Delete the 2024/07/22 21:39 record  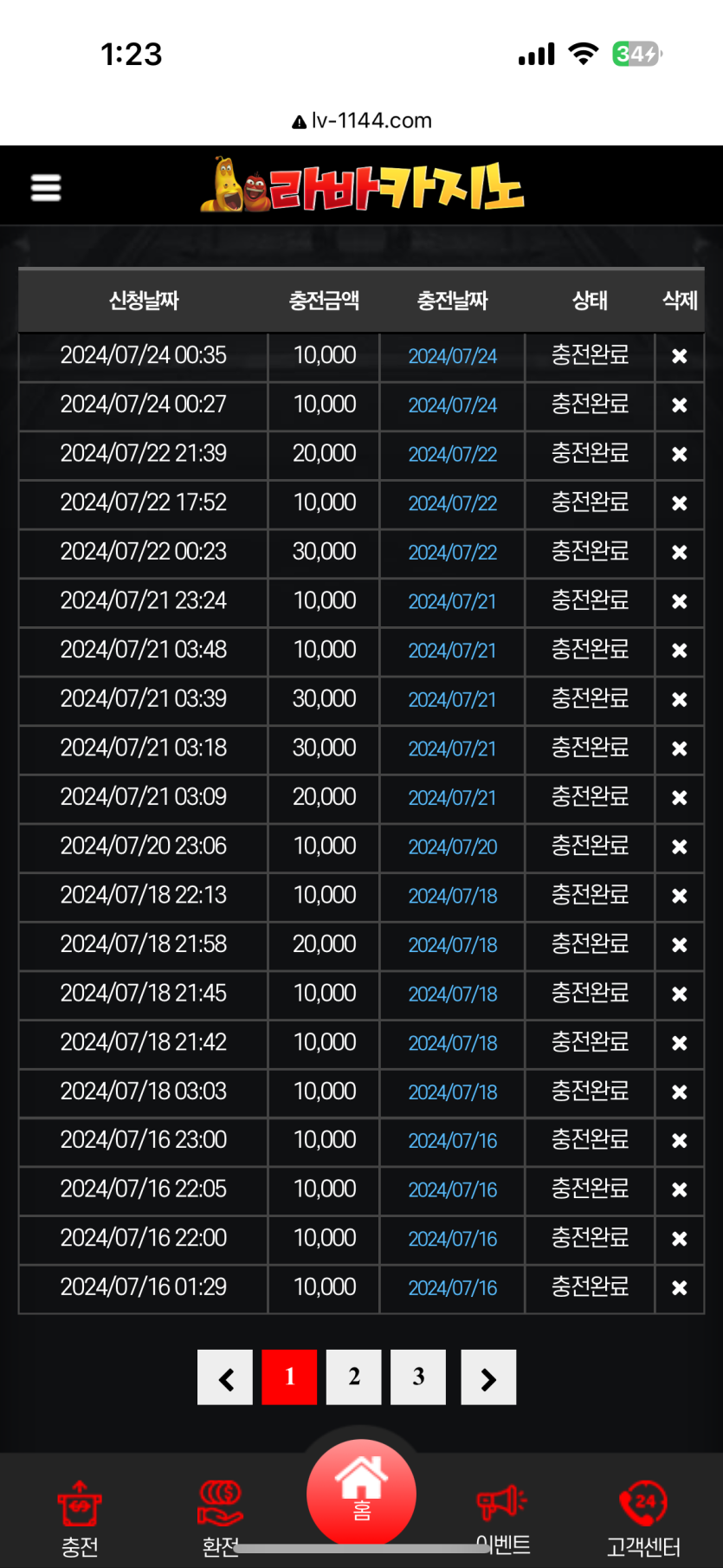(680, 454)
